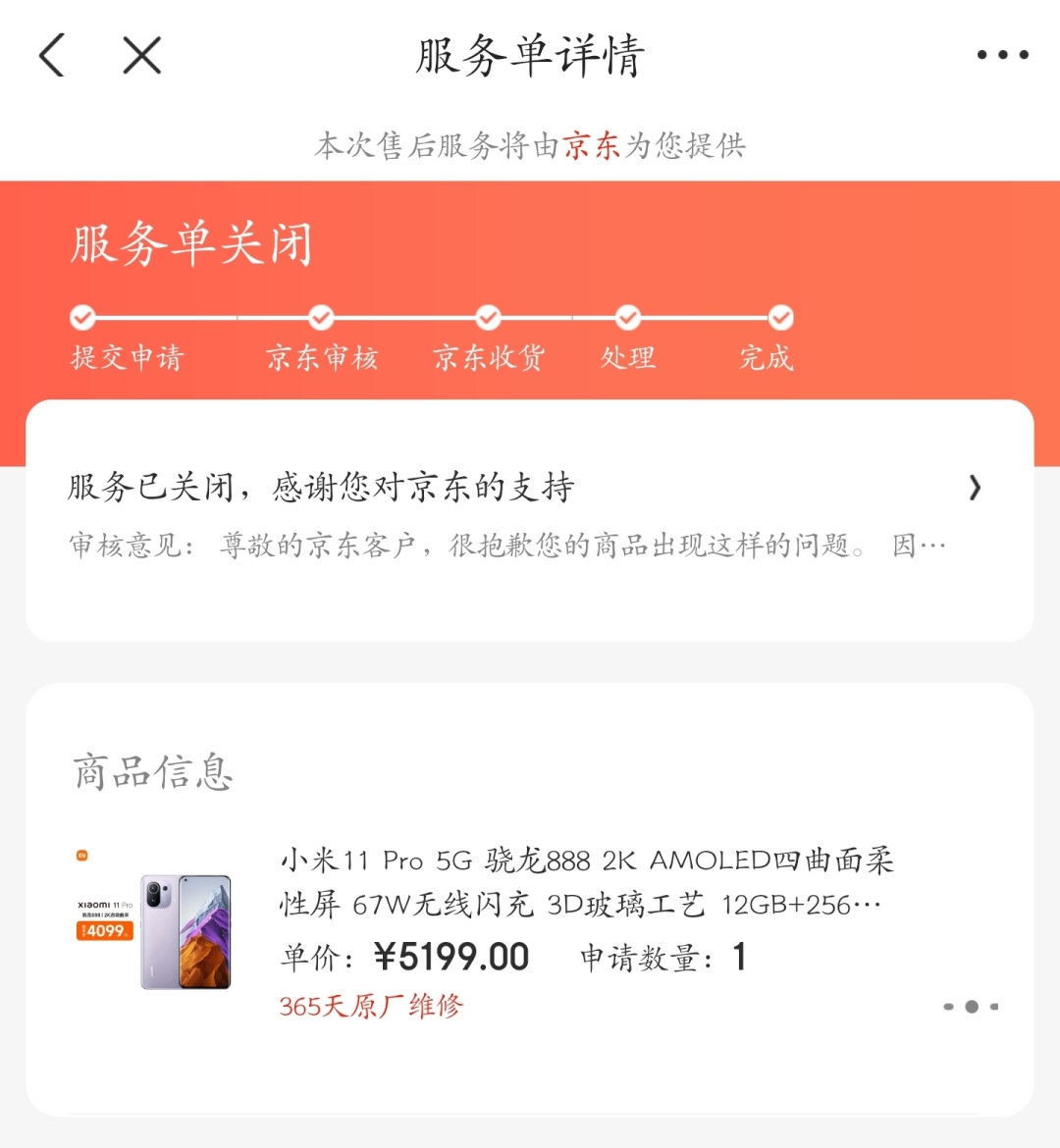Tap the 京东审核 checkmark step icon
This screenshot has width=1060, height=1148.
pos(321,317)
